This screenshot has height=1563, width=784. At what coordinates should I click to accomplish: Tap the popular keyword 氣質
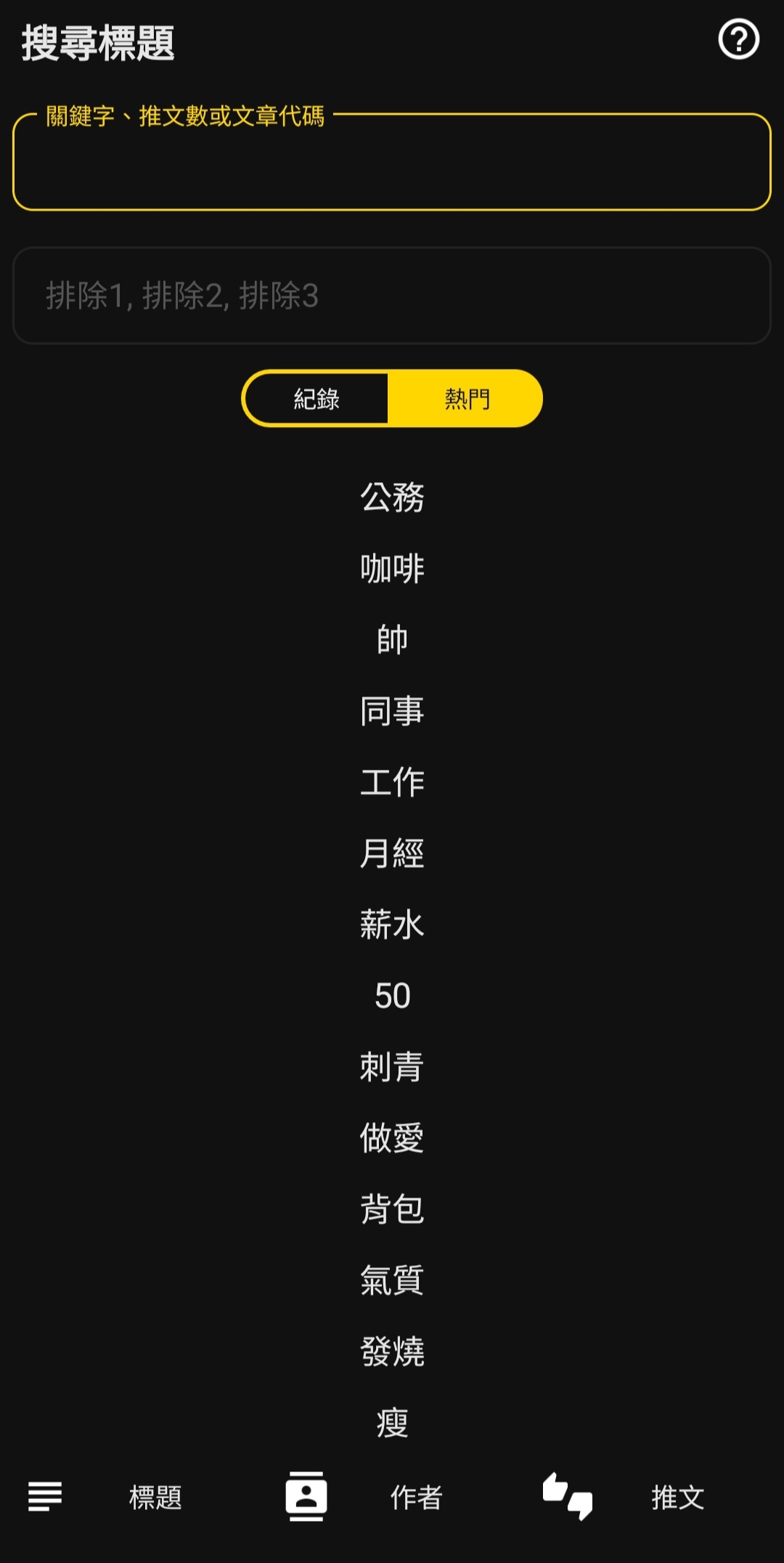tap(392, 1280)
